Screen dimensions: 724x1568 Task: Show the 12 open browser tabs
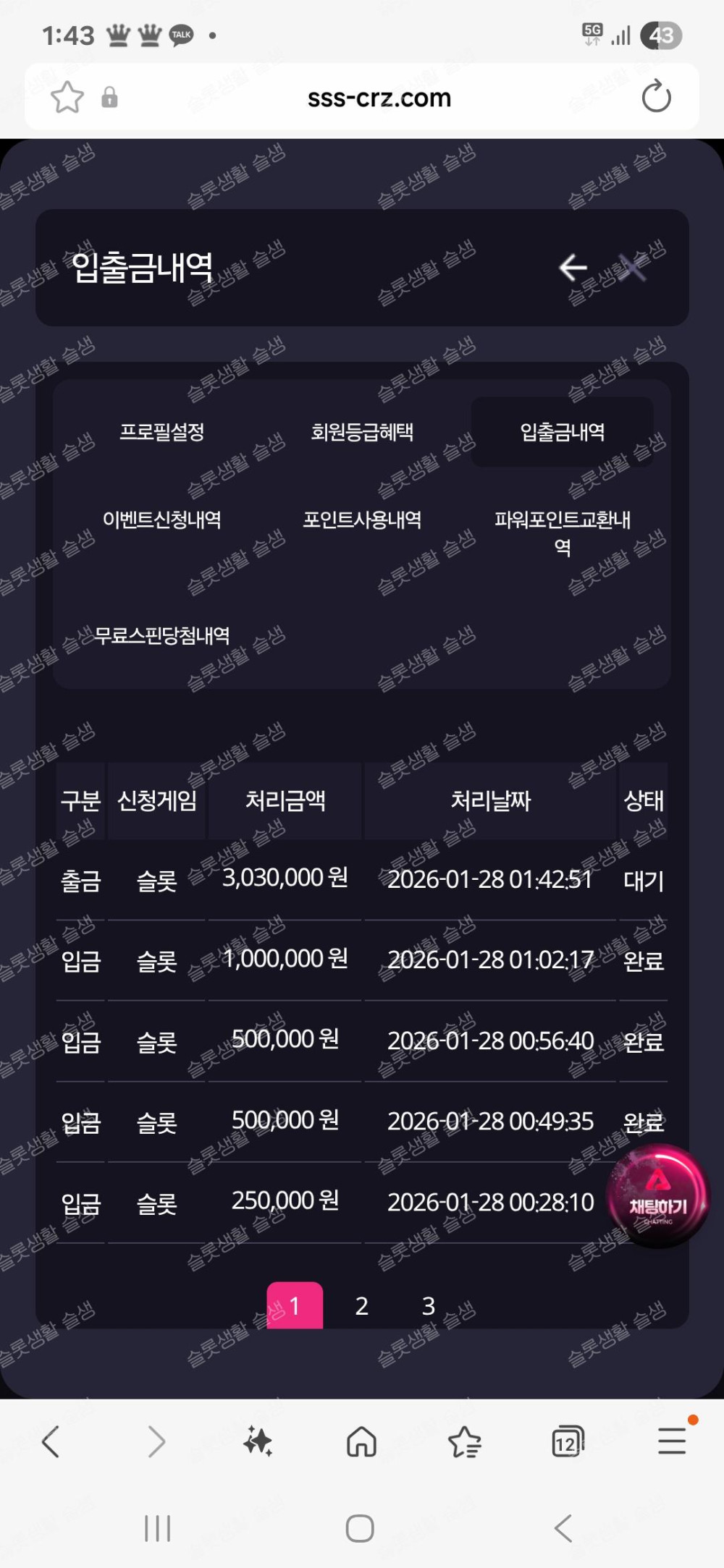click(567, 1441)
